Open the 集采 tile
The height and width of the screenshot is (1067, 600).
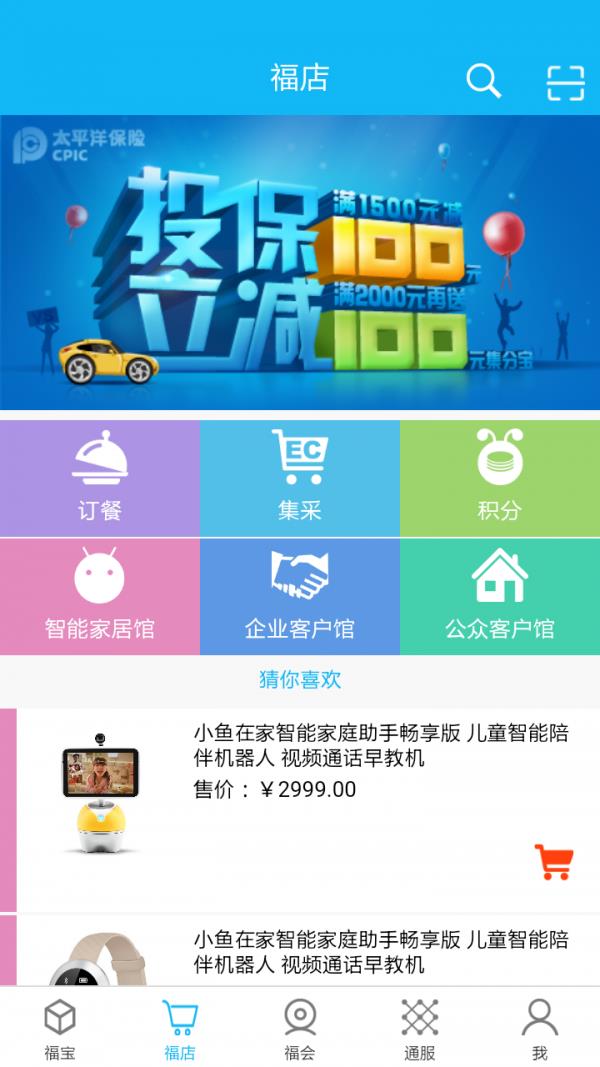coord(300,478)
